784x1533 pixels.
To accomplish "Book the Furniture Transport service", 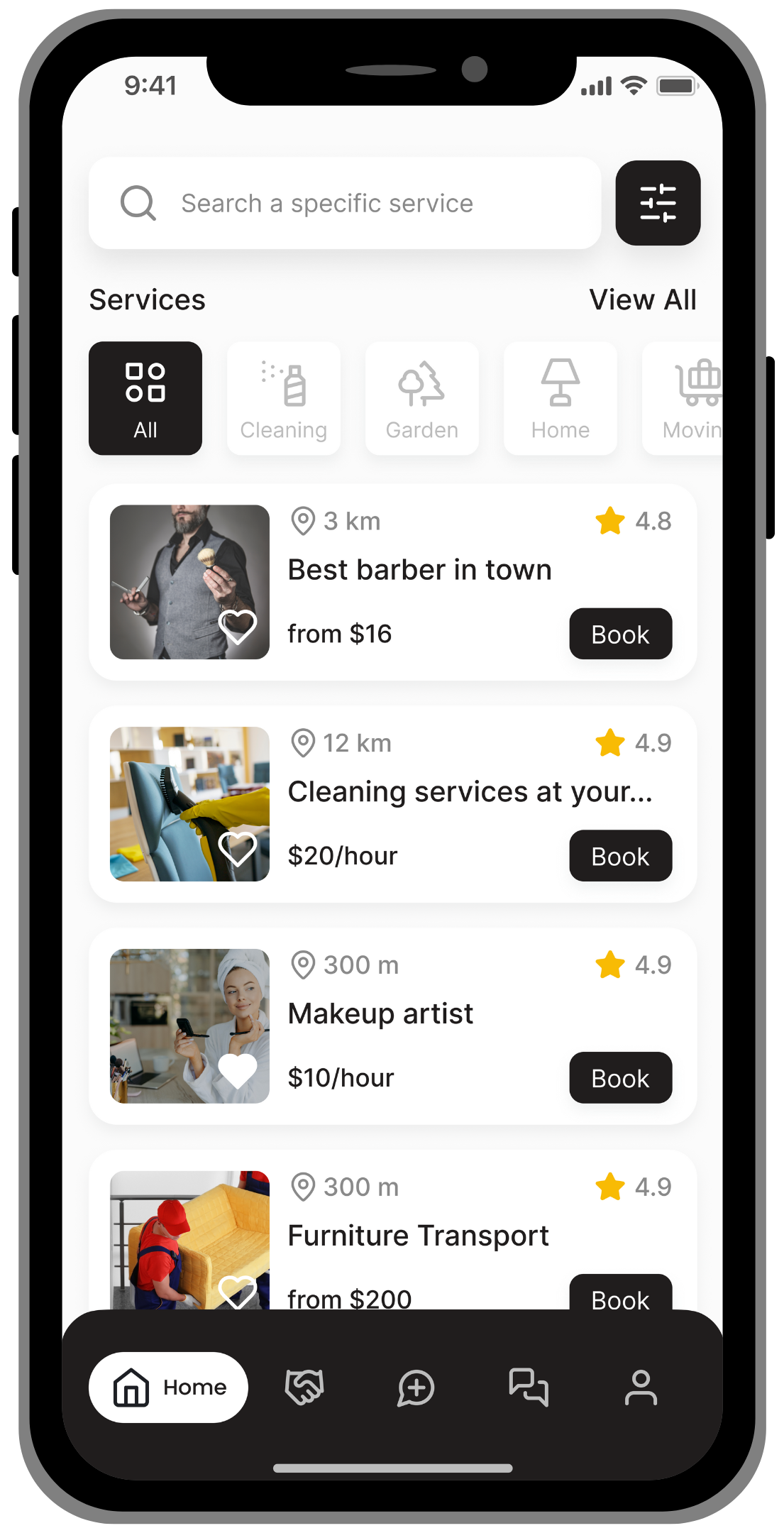I will pos(620,1295).
